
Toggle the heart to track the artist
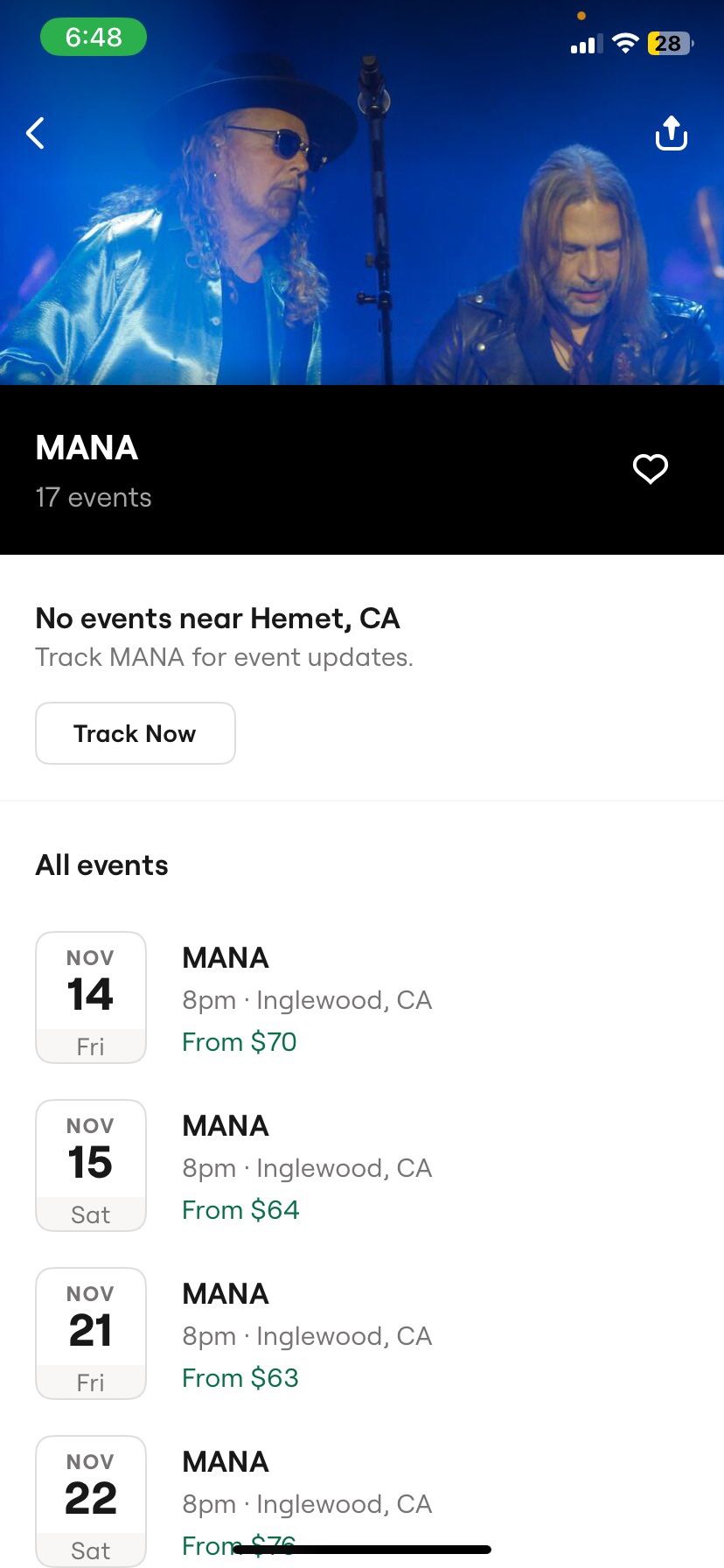pos(650,469)
